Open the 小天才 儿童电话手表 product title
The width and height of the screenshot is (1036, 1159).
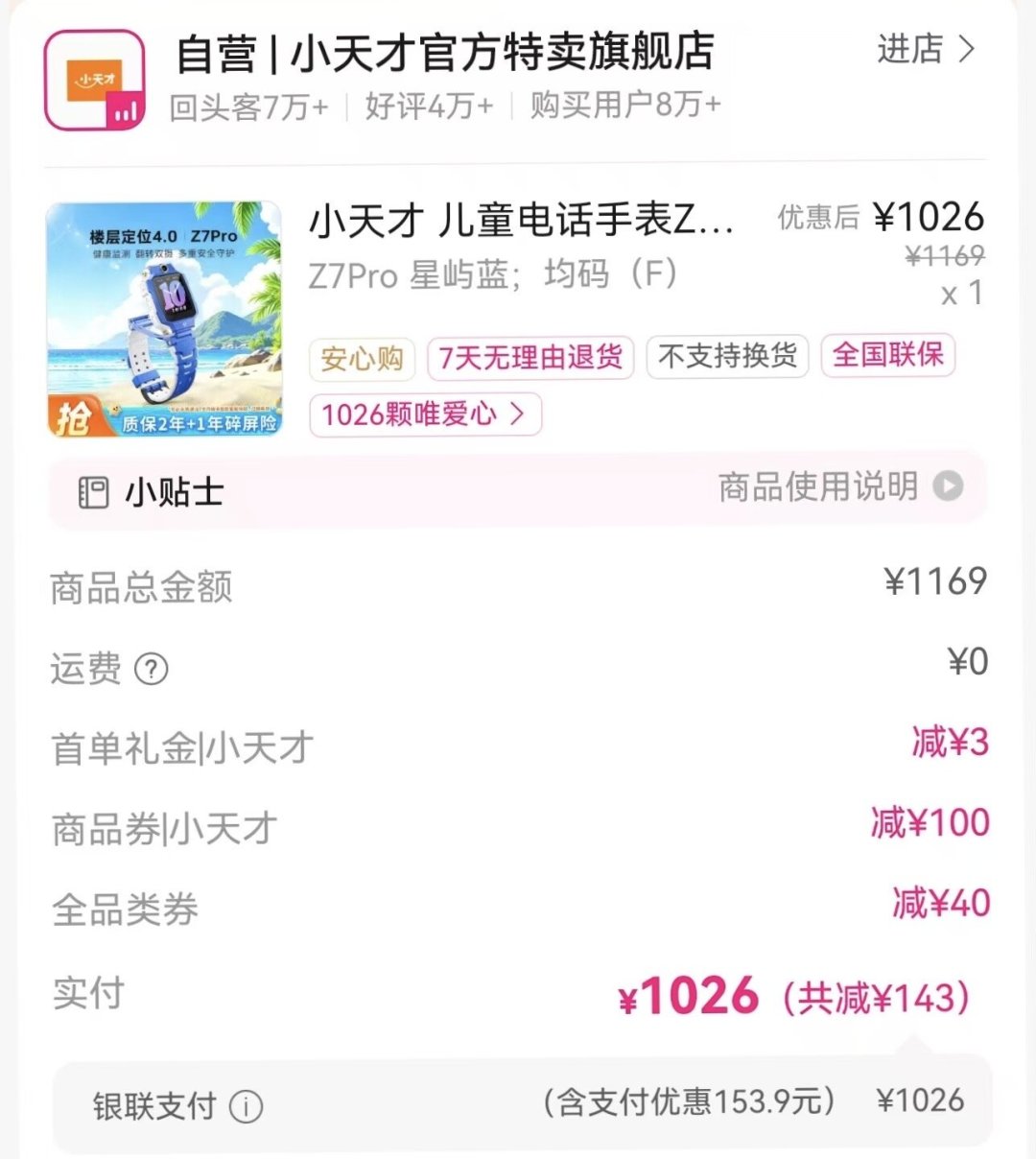coord(521,222)
